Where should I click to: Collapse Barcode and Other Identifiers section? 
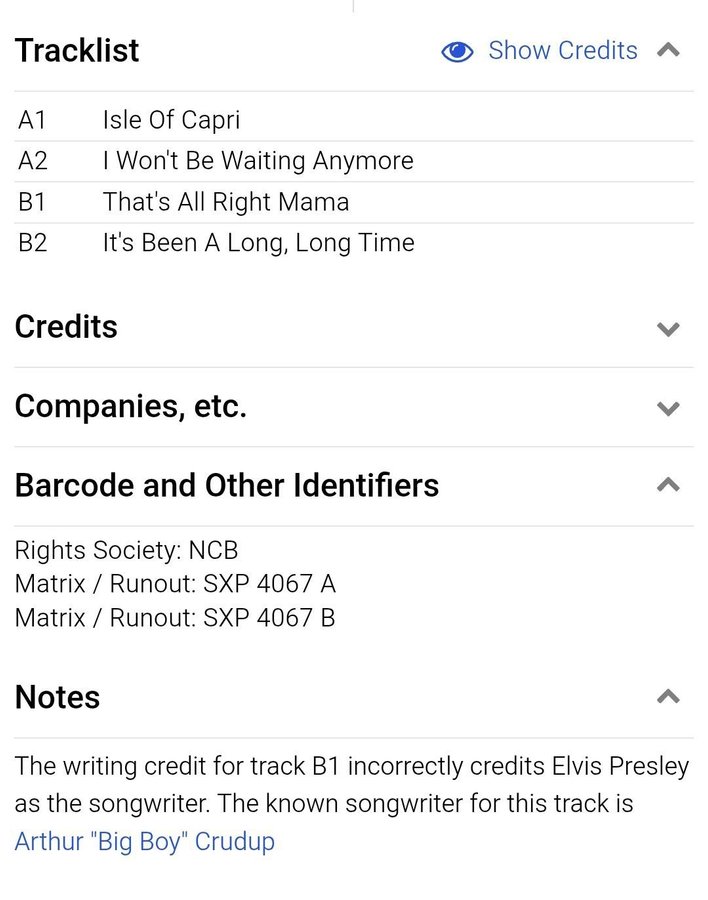pos(668,486)
